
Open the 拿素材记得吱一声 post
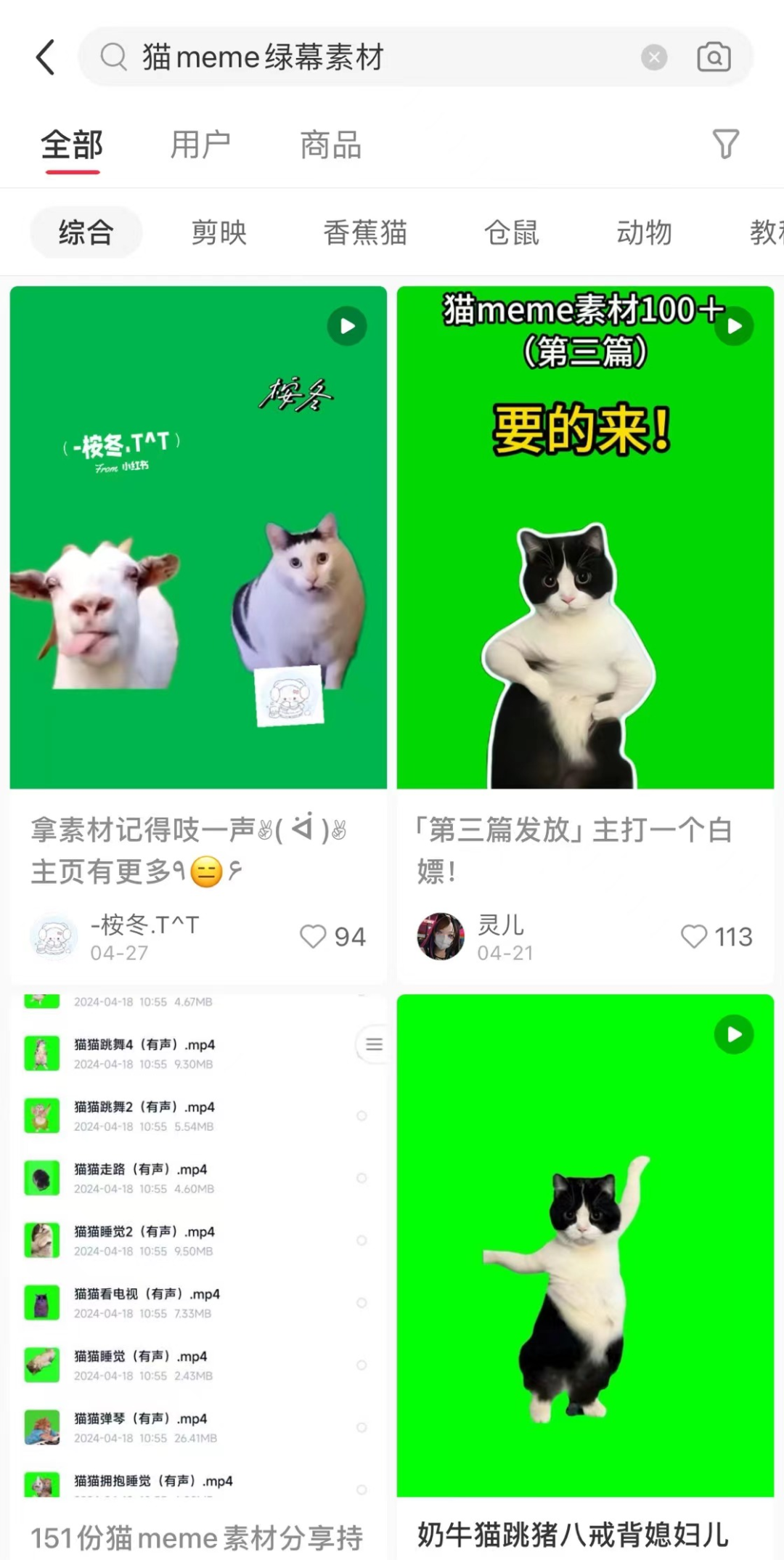(x=198, y=537)
